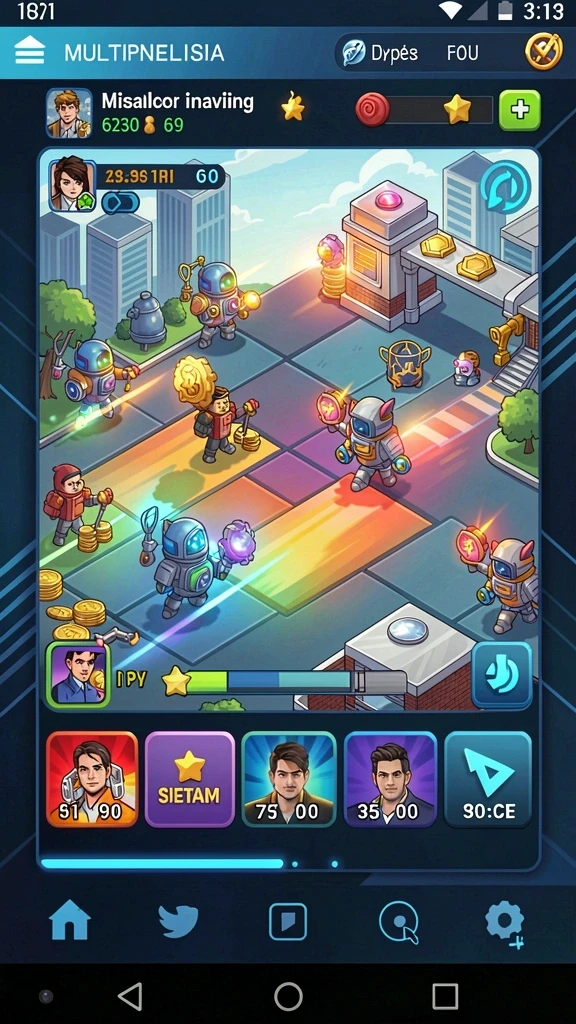Image resolution: width=576 pixels, height=1024 pixels.
Task: Select the hero card marked 75 00
Action: pos(289,779)
